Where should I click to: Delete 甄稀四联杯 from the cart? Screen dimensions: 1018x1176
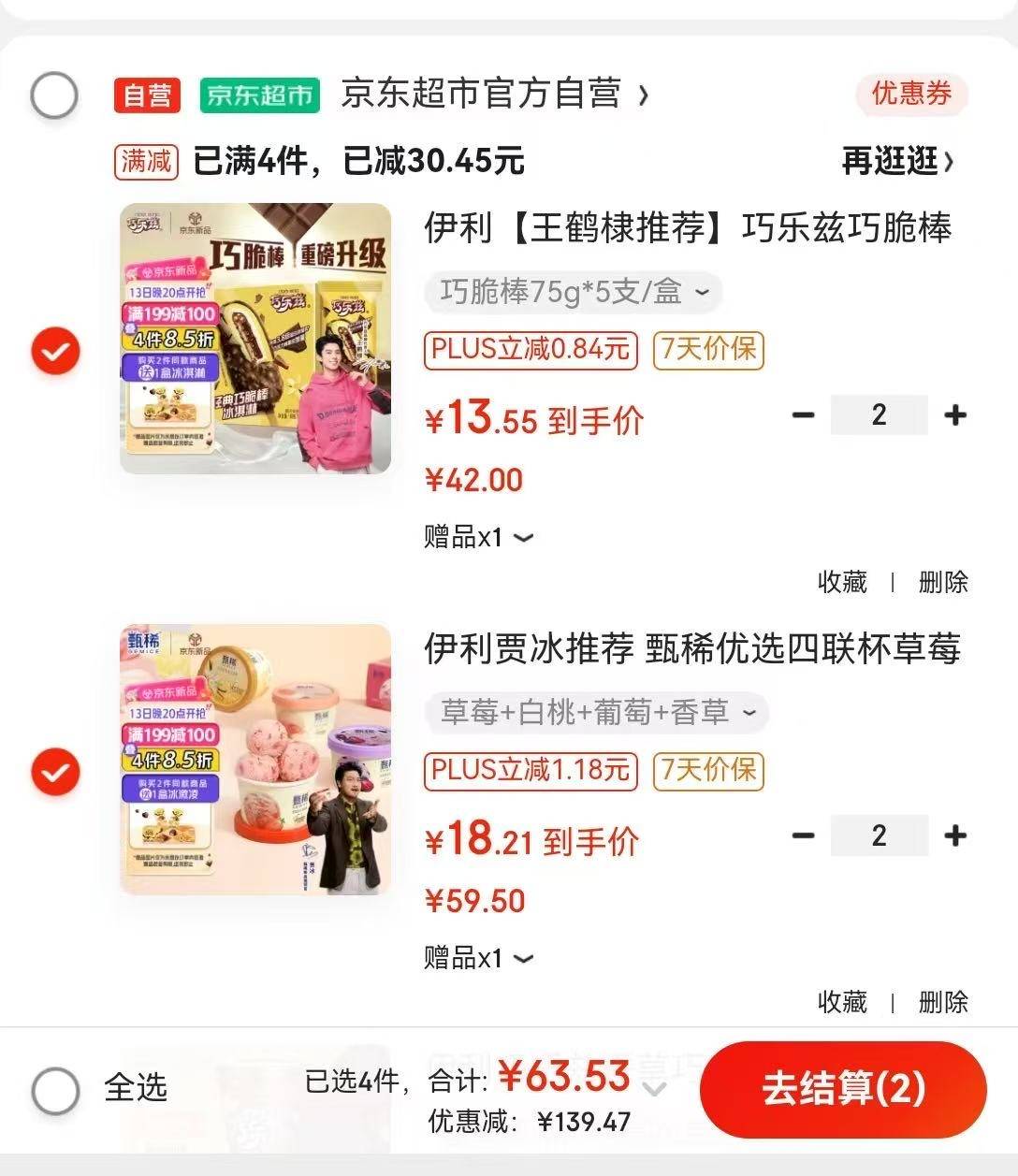point(943,1002)
